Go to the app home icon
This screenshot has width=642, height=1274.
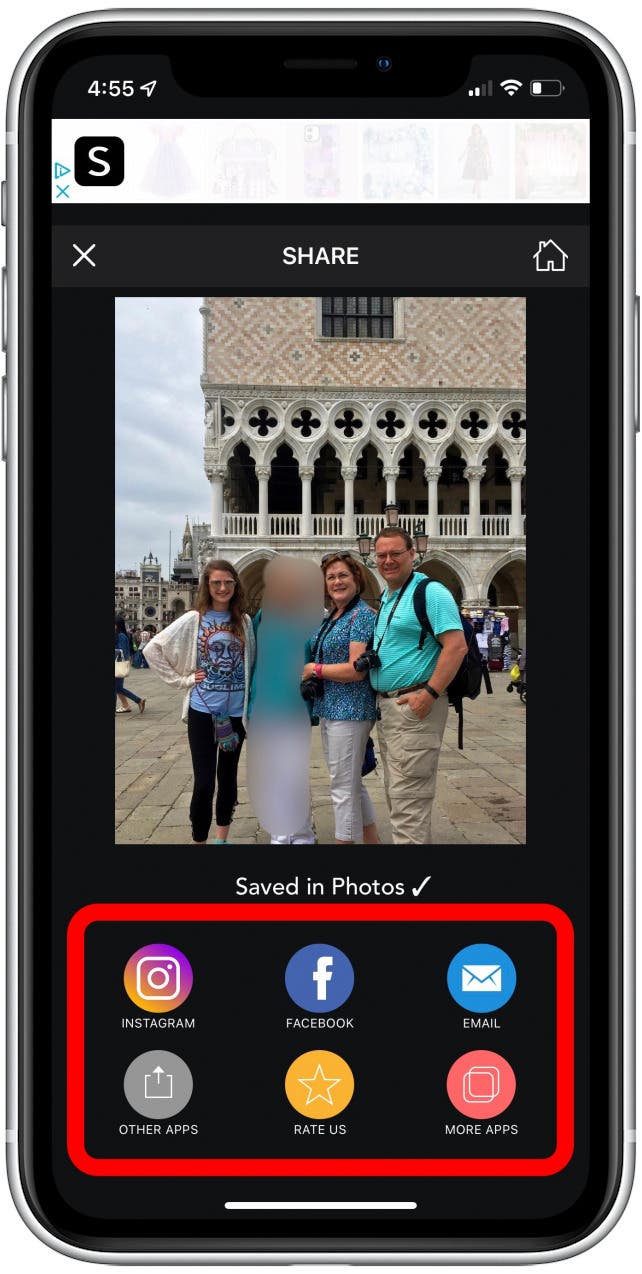550,255
